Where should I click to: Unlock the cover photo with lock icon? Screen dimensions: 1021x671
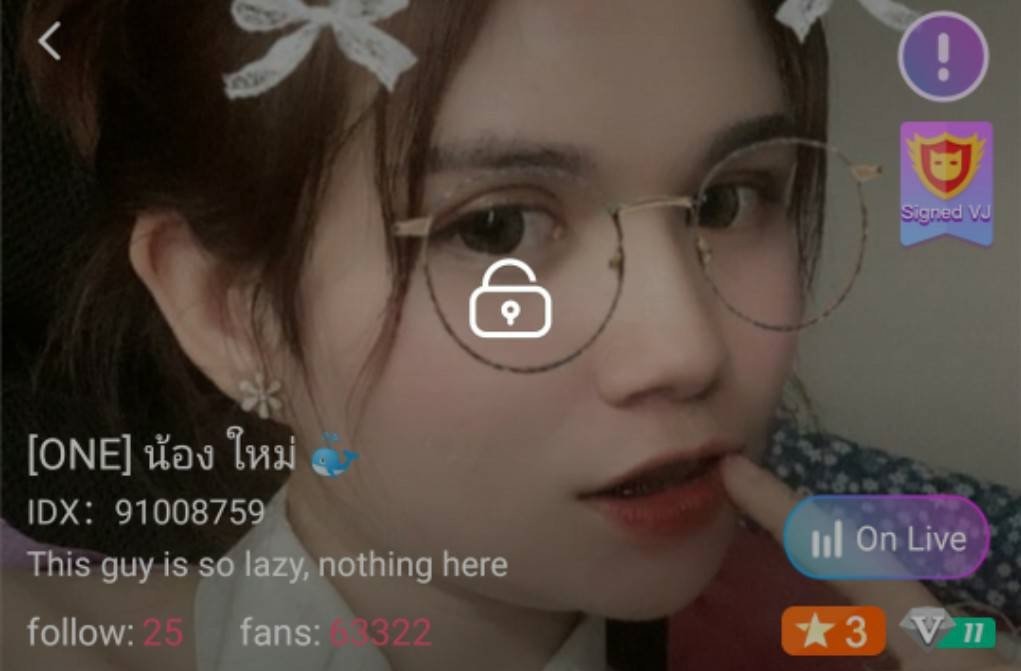(x=510, y=299)
